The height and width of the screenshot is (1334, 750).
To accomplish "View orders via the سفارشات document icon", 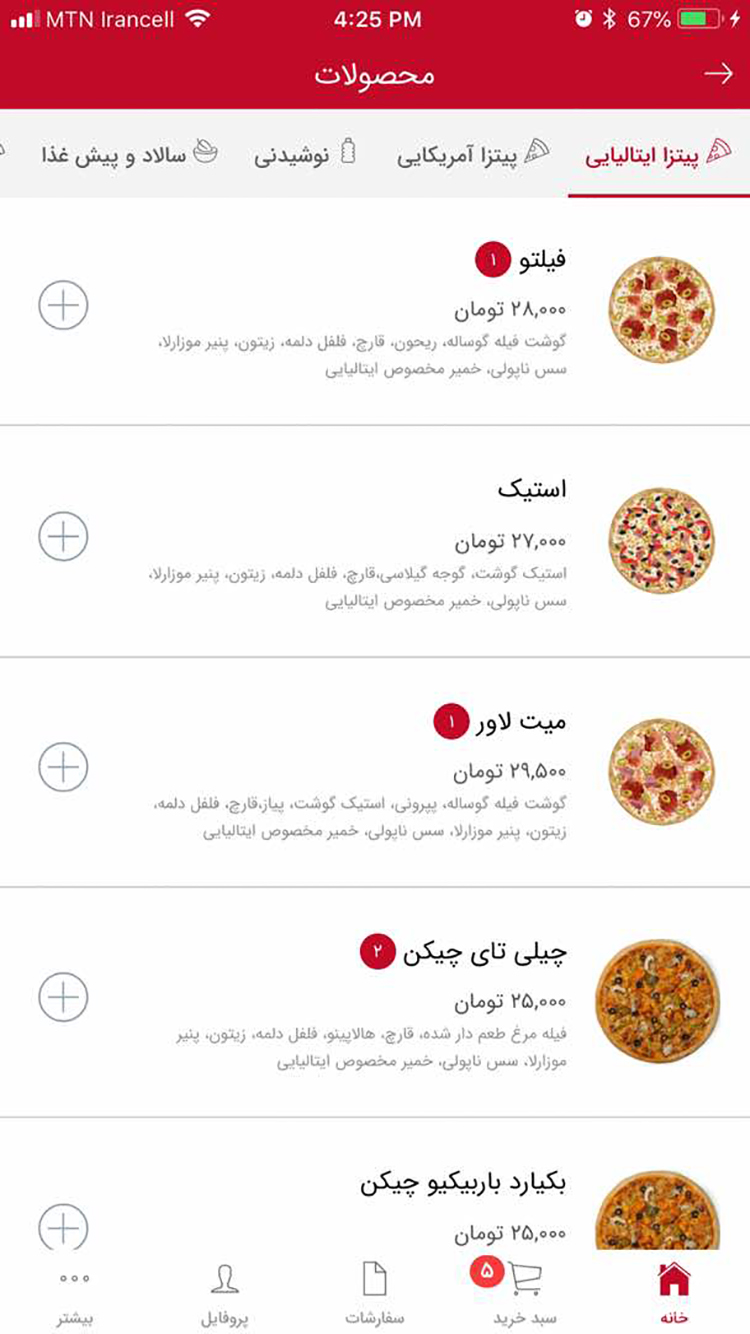I will [x=376, y=1278].
